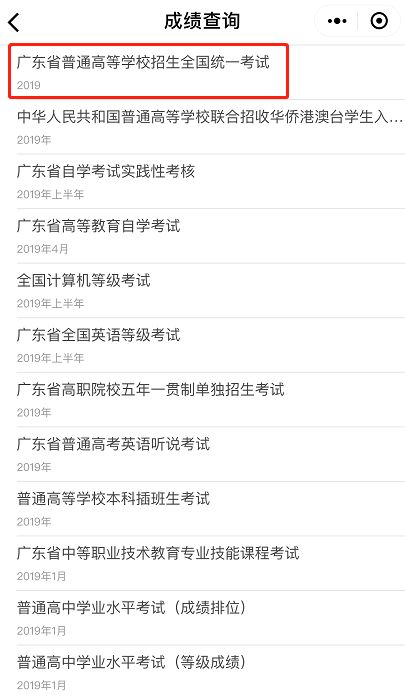View 广东省普通高考英语听说考试 scores

(202, 454)
